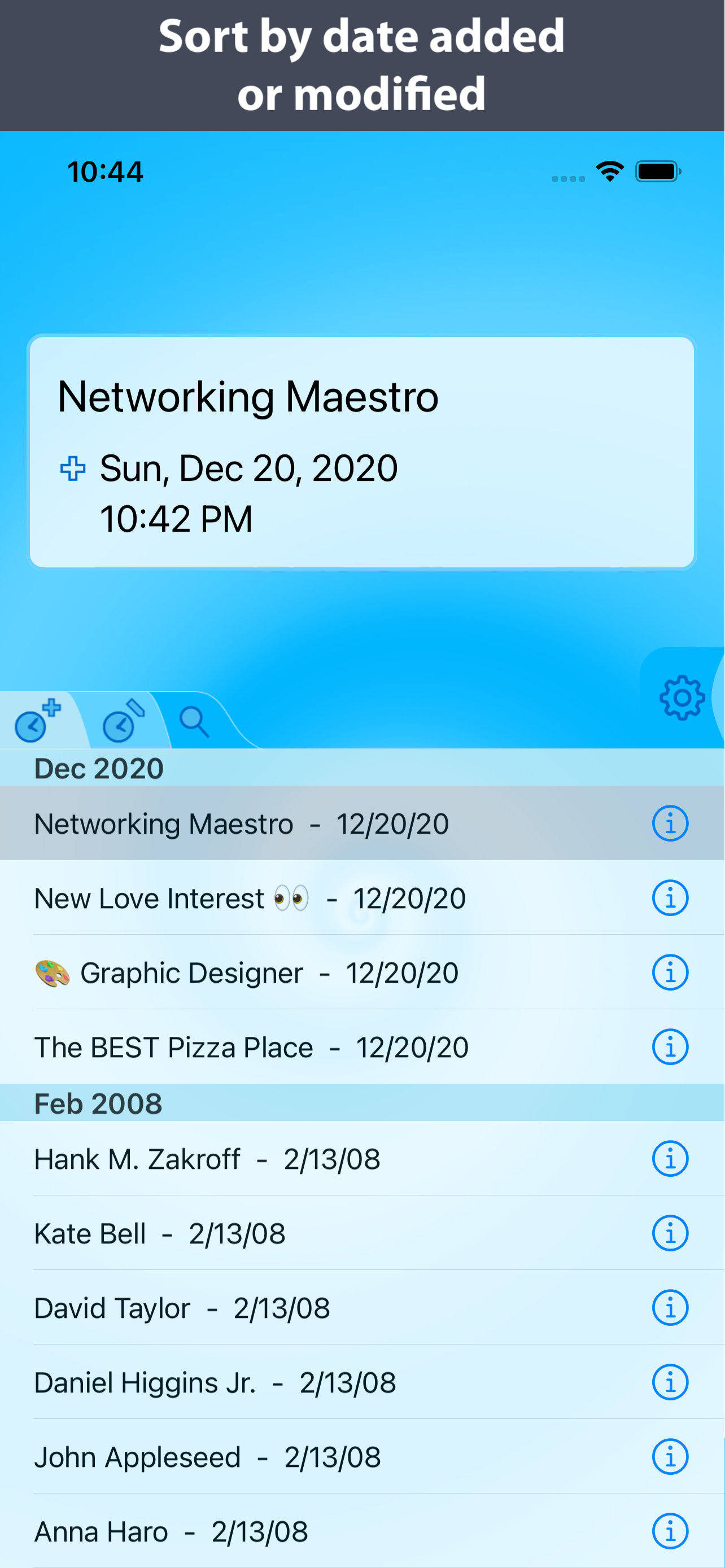Tap the Dec 2020 section header

click(99, 768)
